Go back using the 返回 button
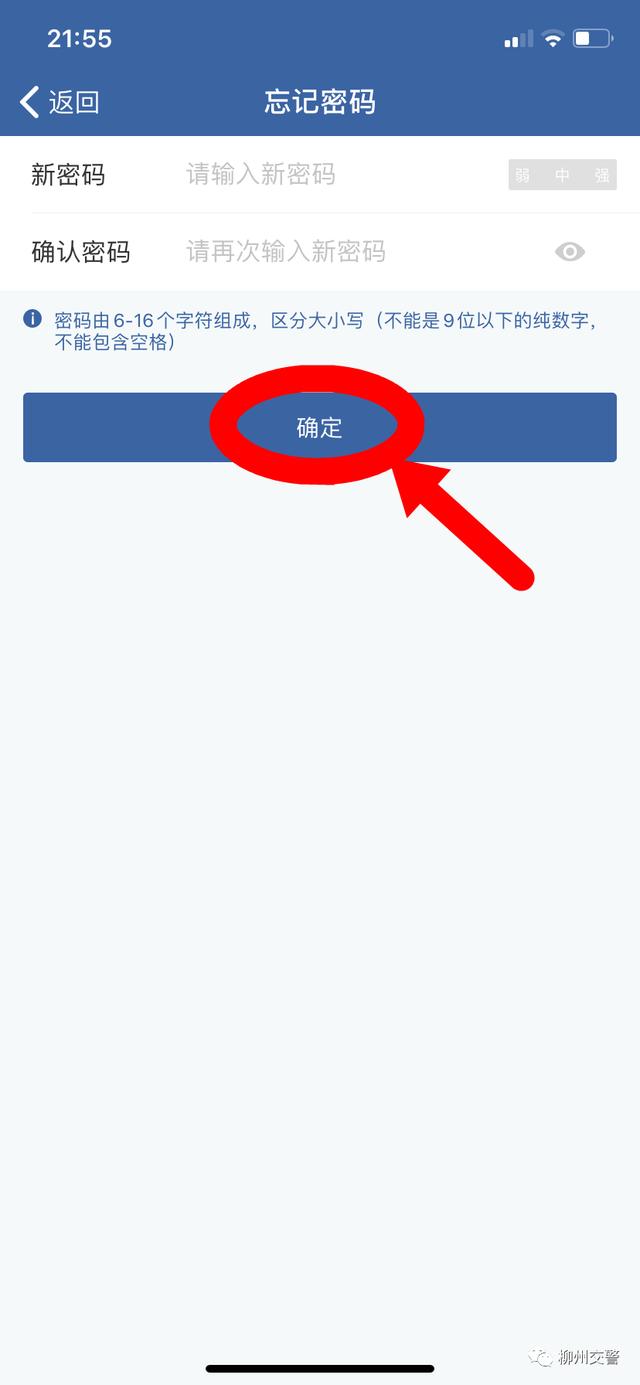 (x=60, y=102)
